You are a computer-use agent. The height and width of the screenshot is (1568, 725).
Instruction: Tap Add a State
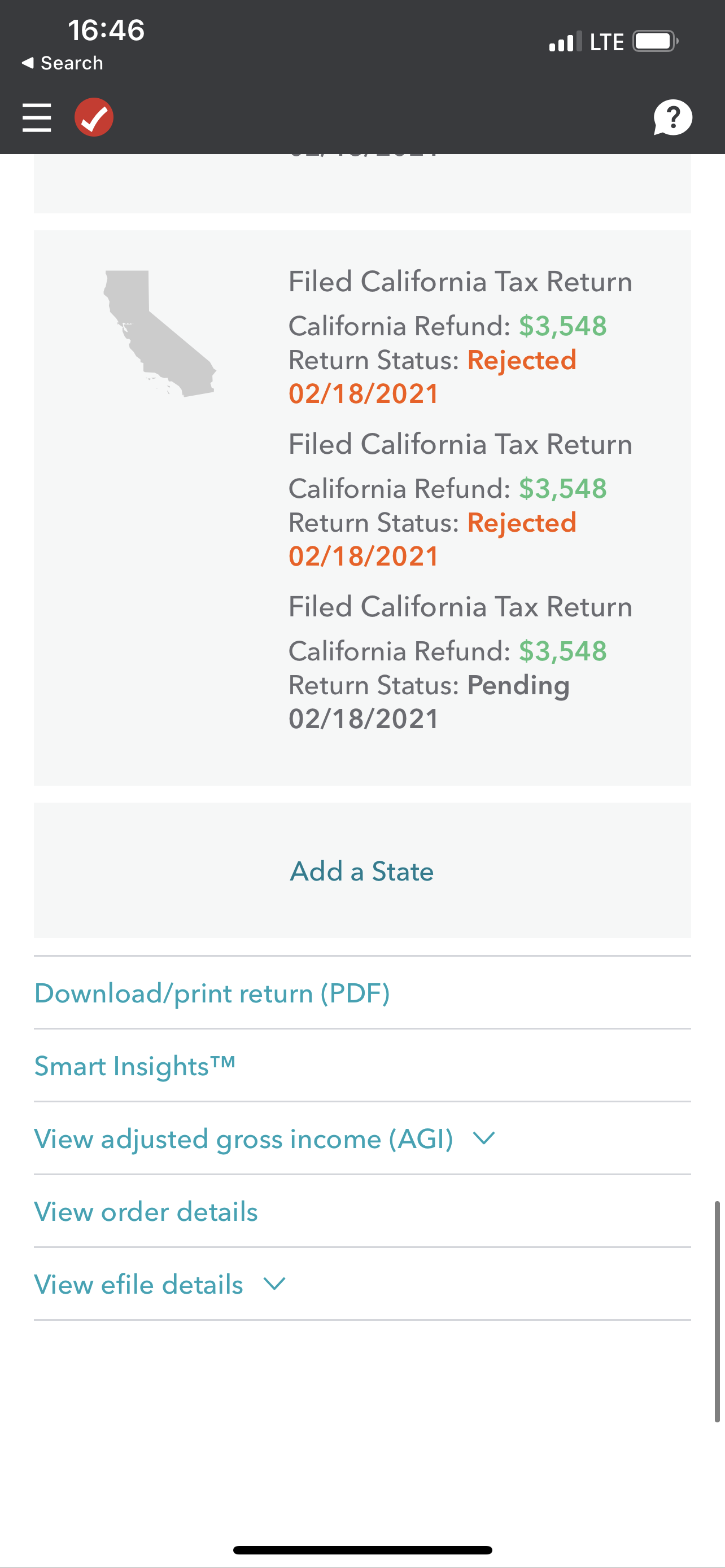[x=361, y=871]
